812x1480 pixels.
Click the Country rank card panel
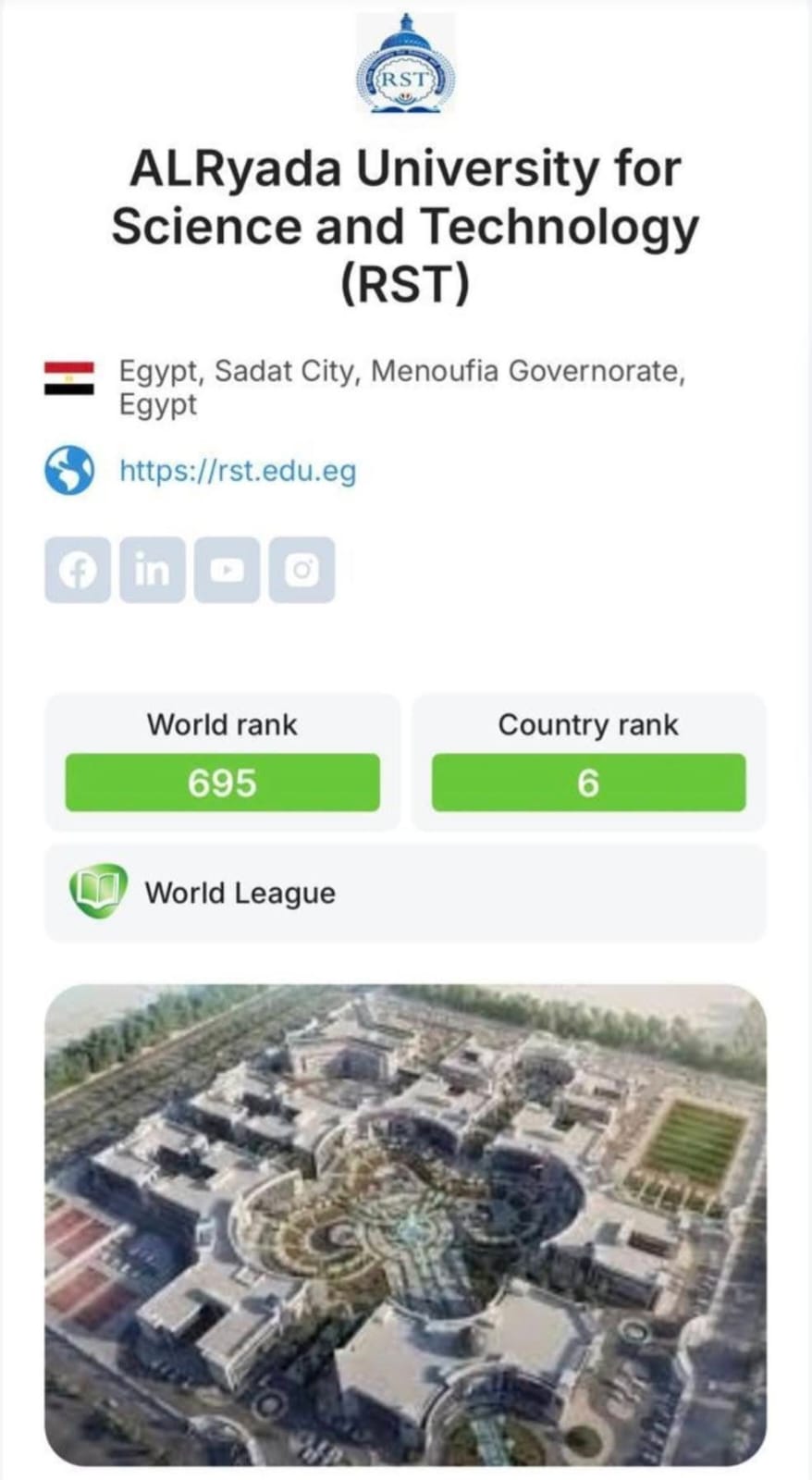(x=589, y=758)
